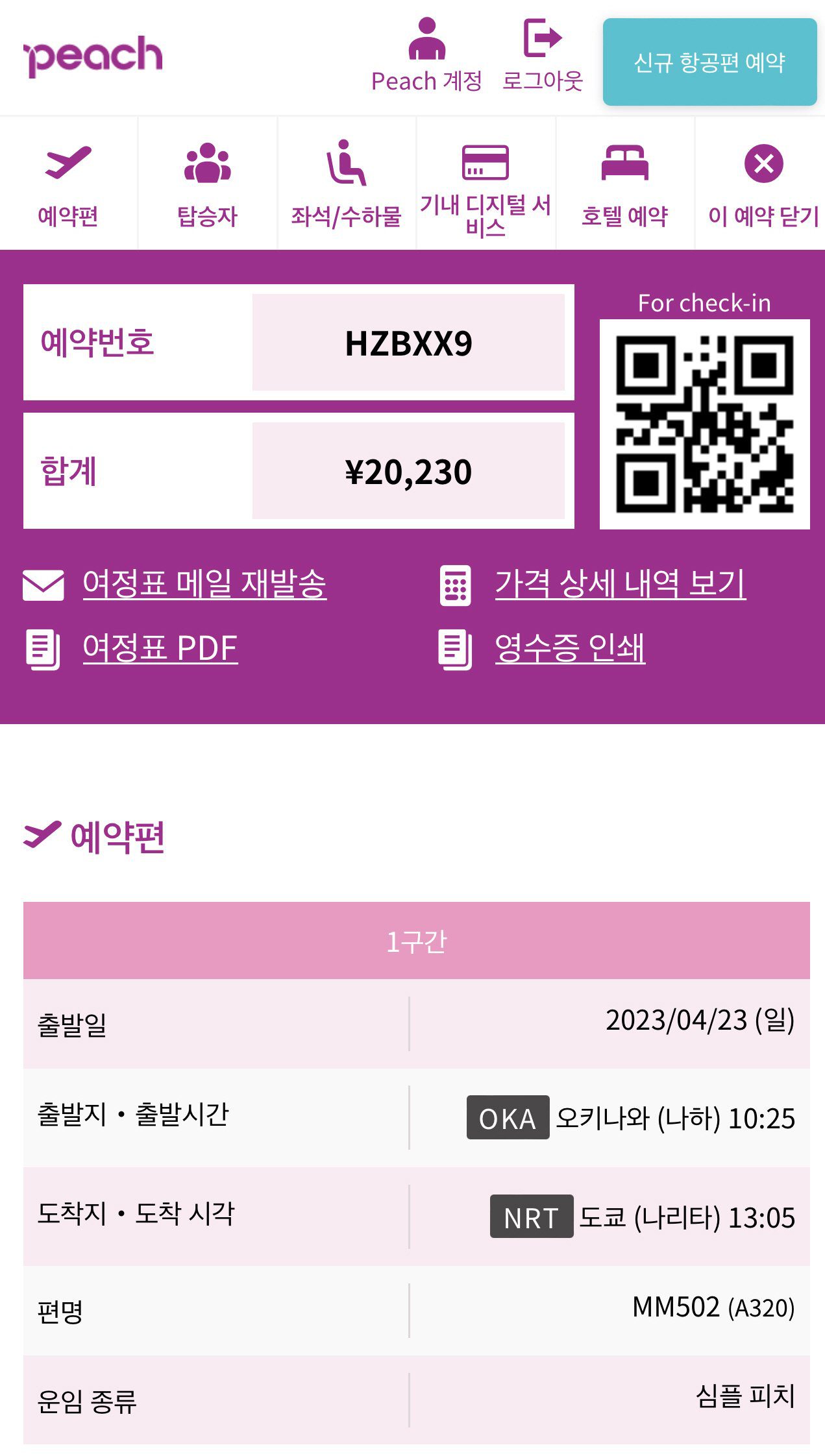Resend itinerary email via 여정표 메일 재발송
This screenshot has width=825, height=1456.
click(204, 583)
